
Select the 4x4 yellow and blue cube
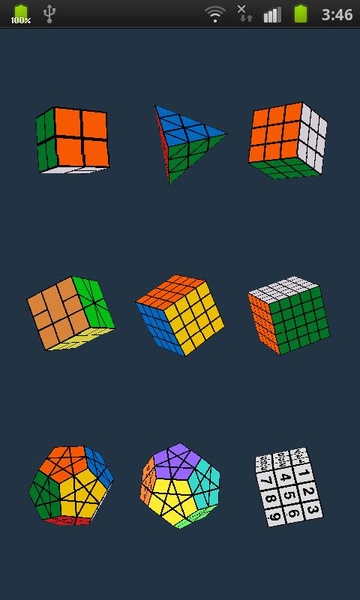(180, 315)
